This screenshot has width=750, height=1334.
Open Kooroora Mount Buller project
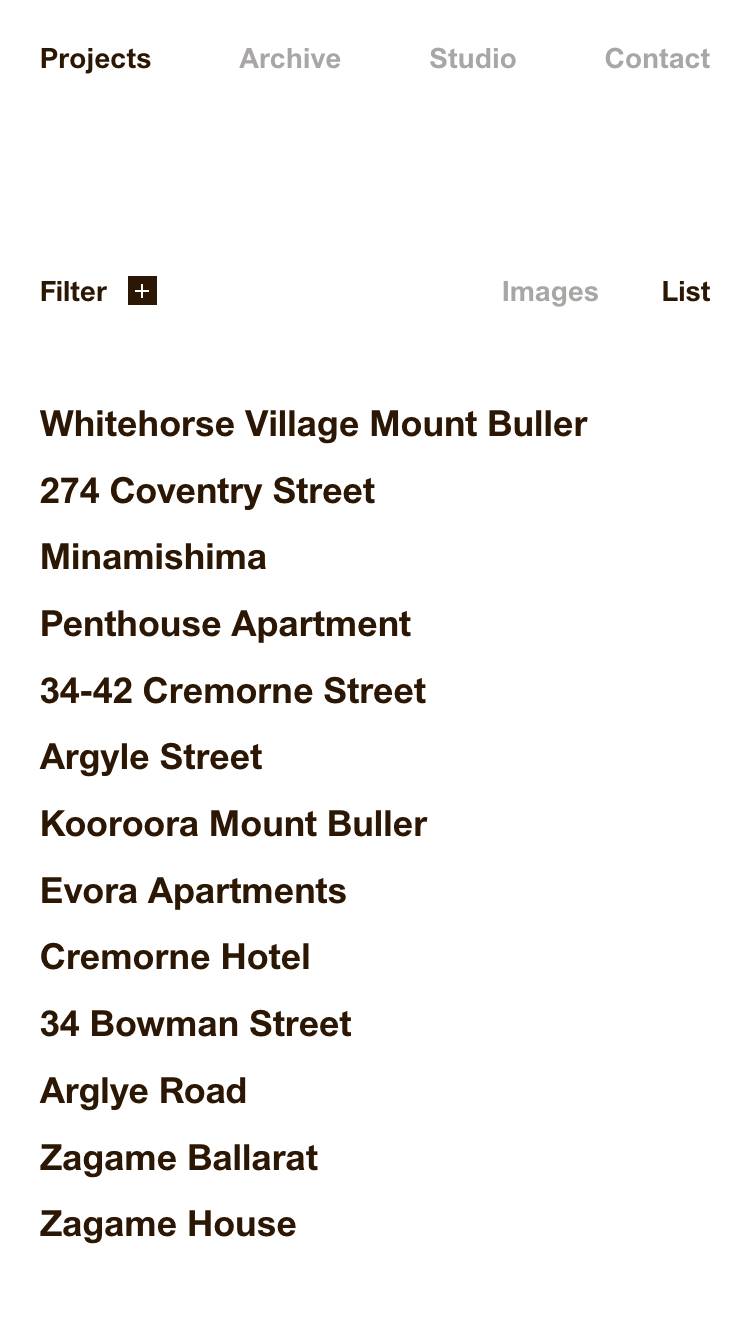tap(233, 824)
